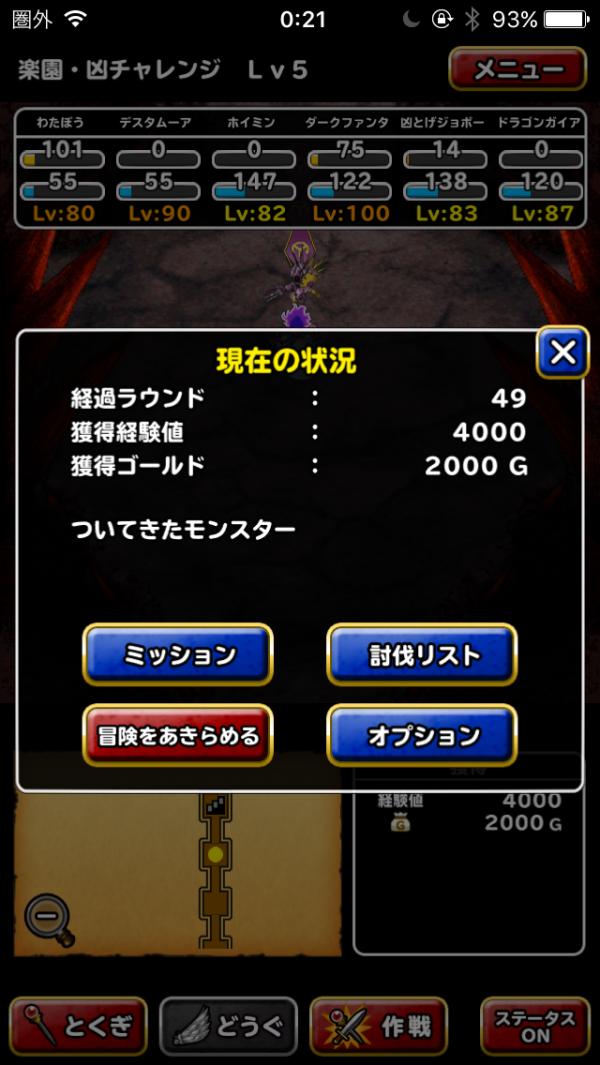Image resolution: width=600 pixels, height=1065 pixels.
Task: Open オプション settings
Action: point(422,736)
